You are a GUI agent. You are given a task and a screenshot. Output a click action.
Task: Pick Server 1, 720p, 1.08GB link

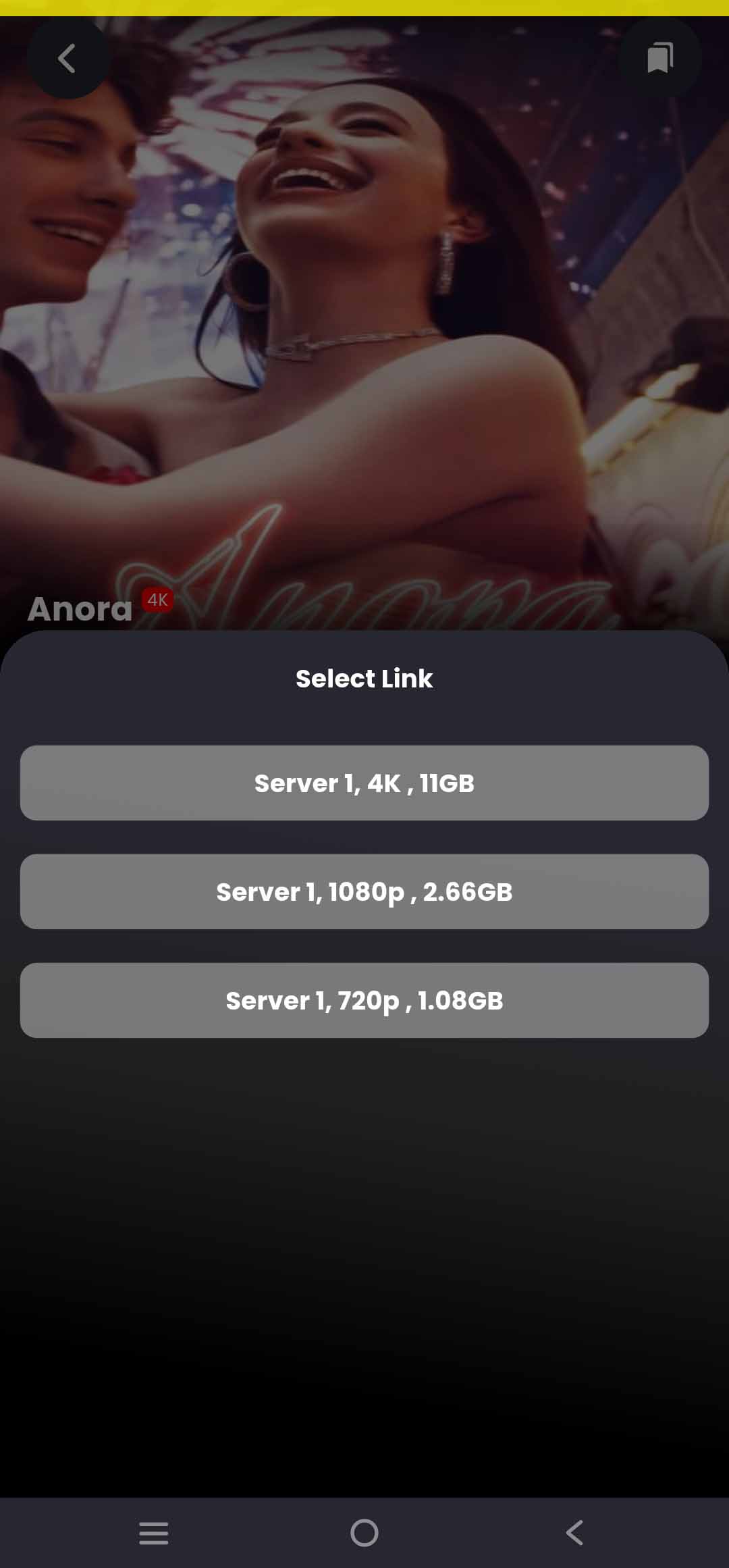point(364,1001)
